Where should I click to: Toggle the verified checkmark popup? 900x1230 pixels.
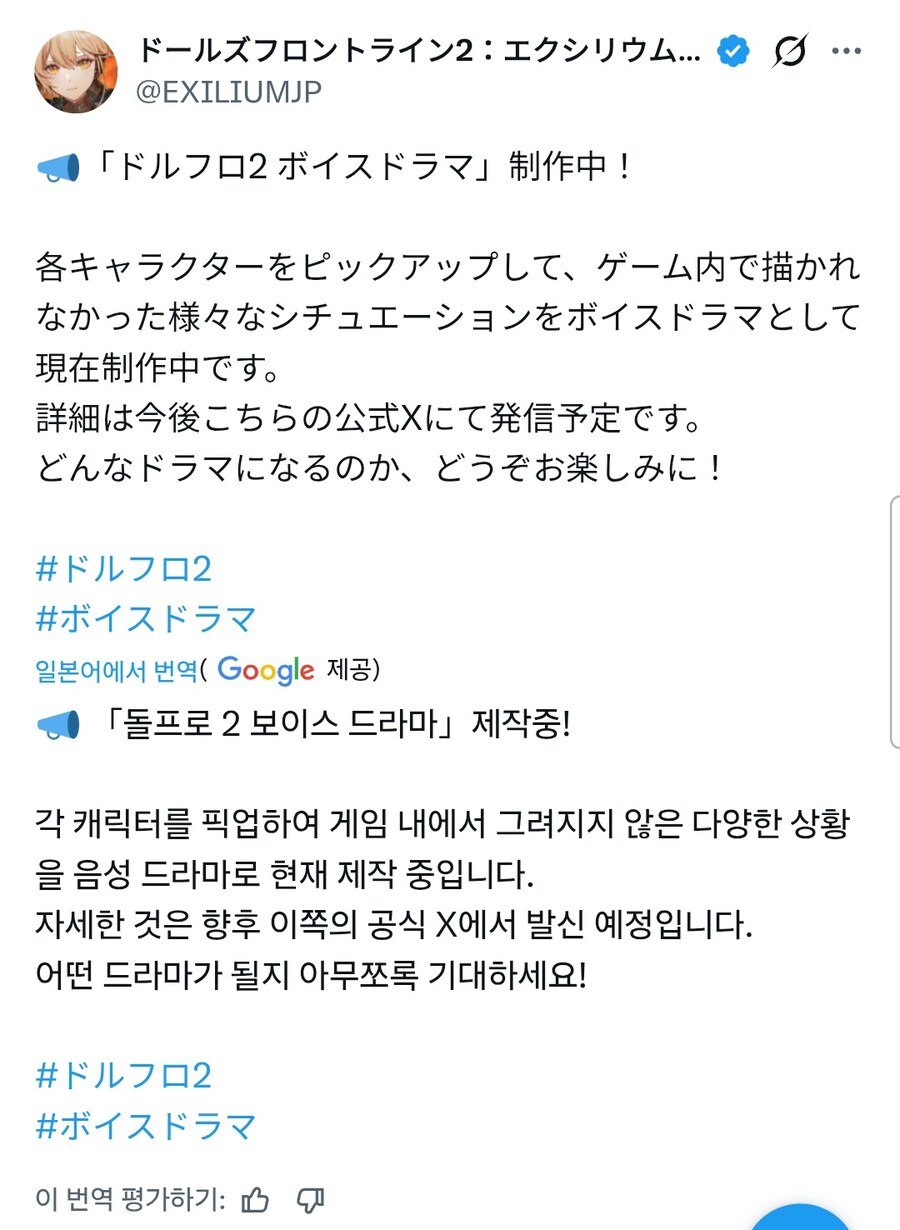[x=733, y=50]
